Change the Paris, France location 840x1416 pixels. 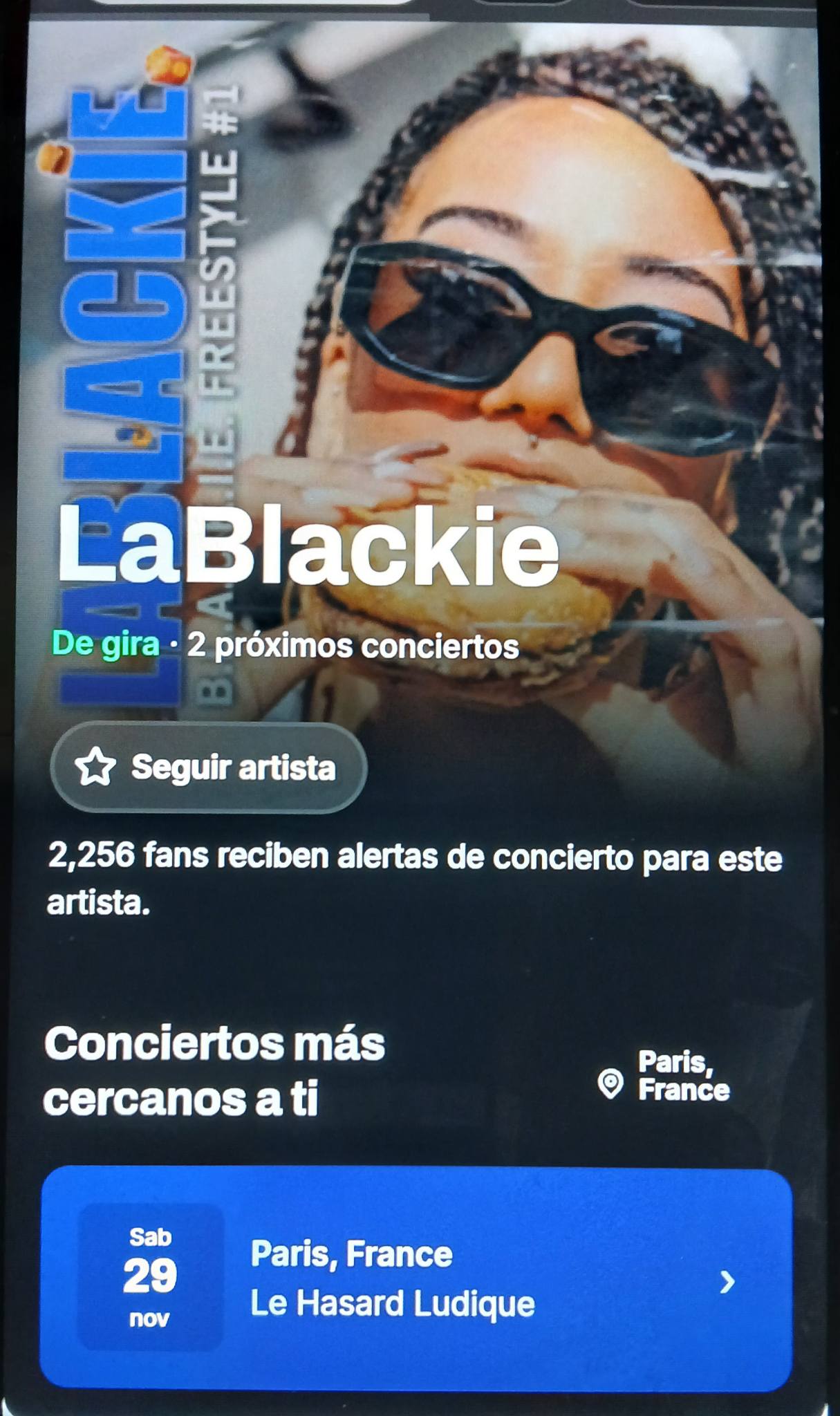click(664, 1077)
